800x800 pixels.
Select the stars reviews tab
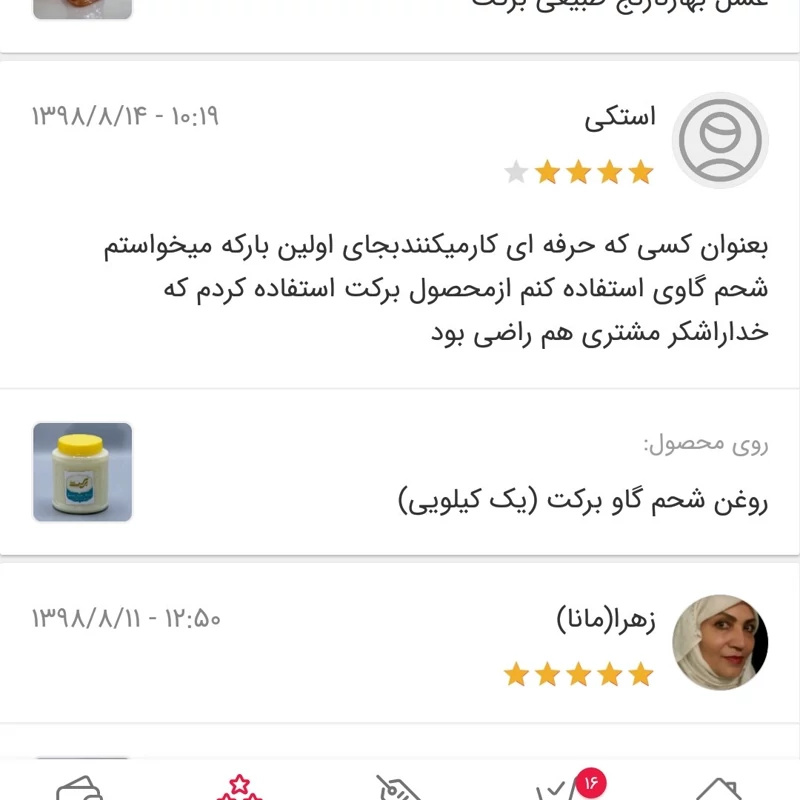(240, 788)
